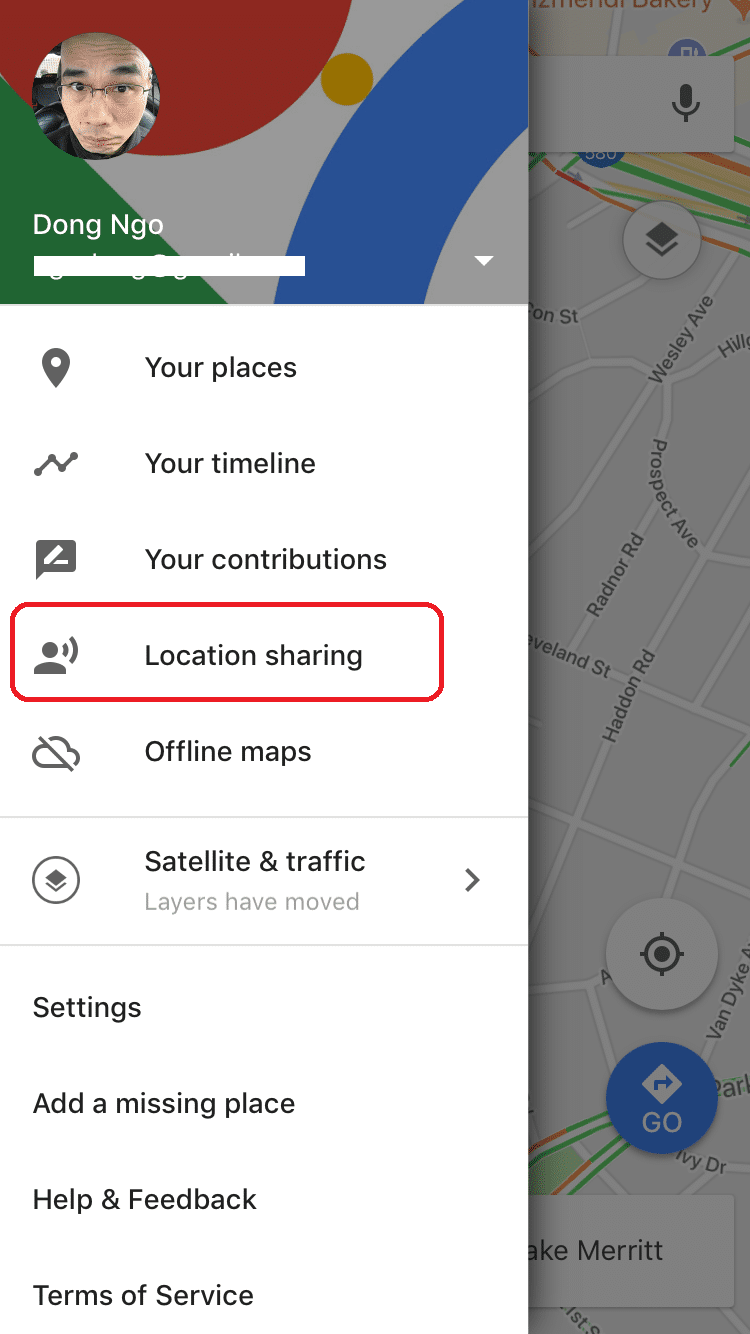Open Your places

[x=220, y=368]
